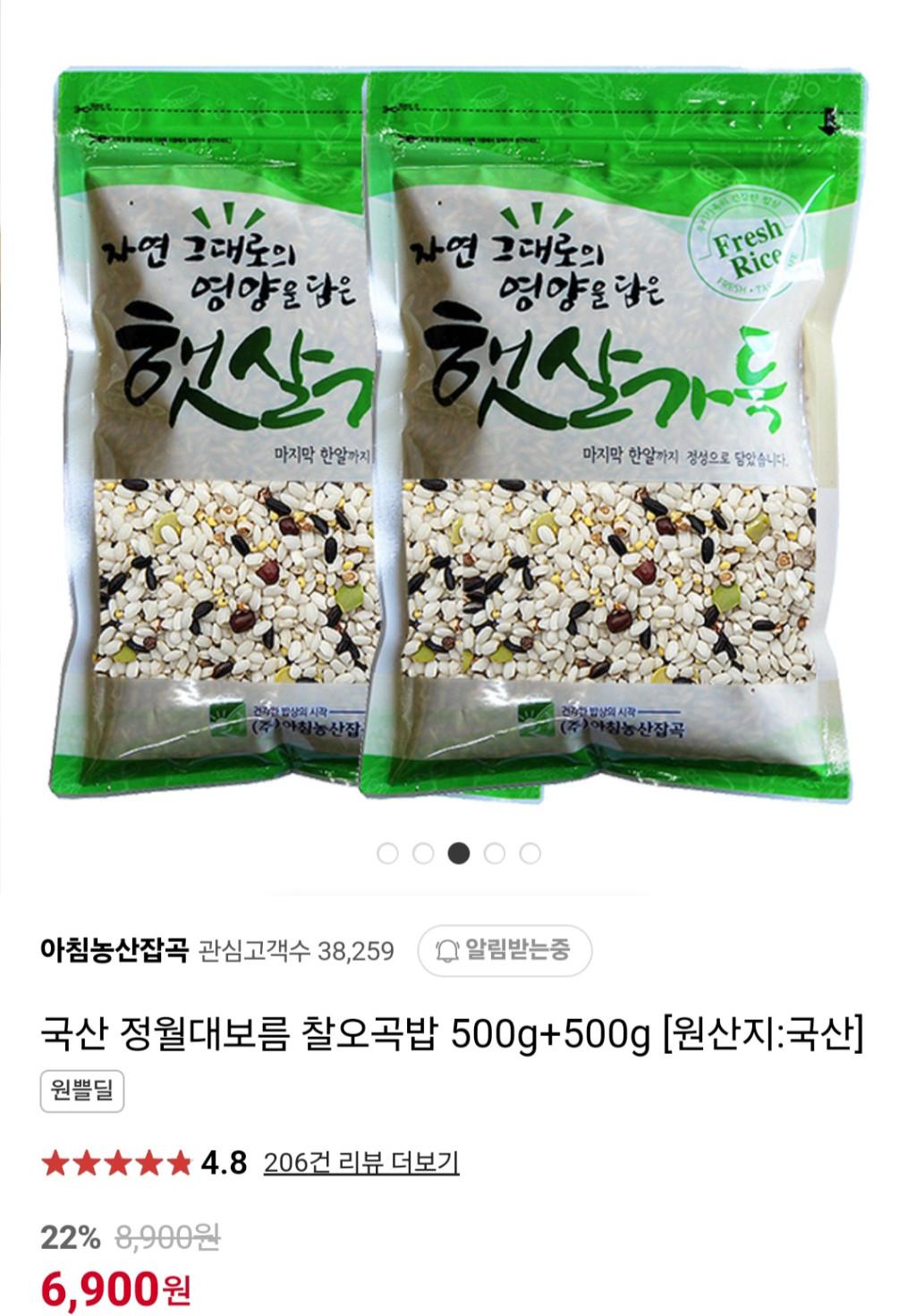The image size is (916, 1316).
Task: Jump to the first image dot
Action: (x=387, y=853)
